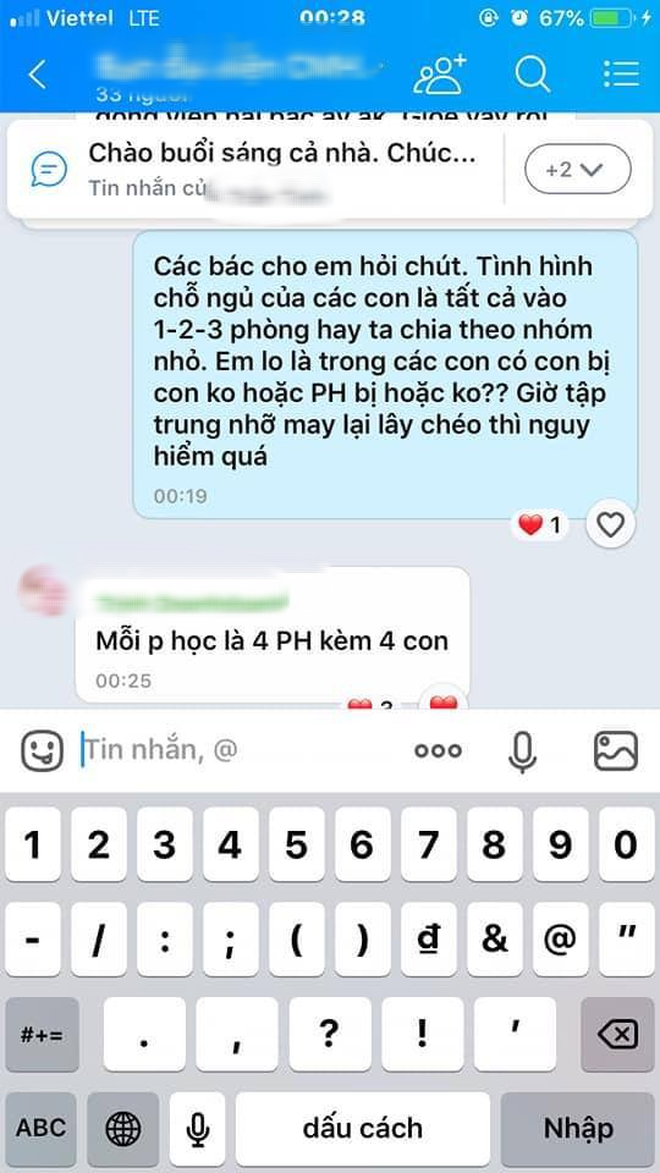Tap the Nhập return key

(x=578, y=1128)
